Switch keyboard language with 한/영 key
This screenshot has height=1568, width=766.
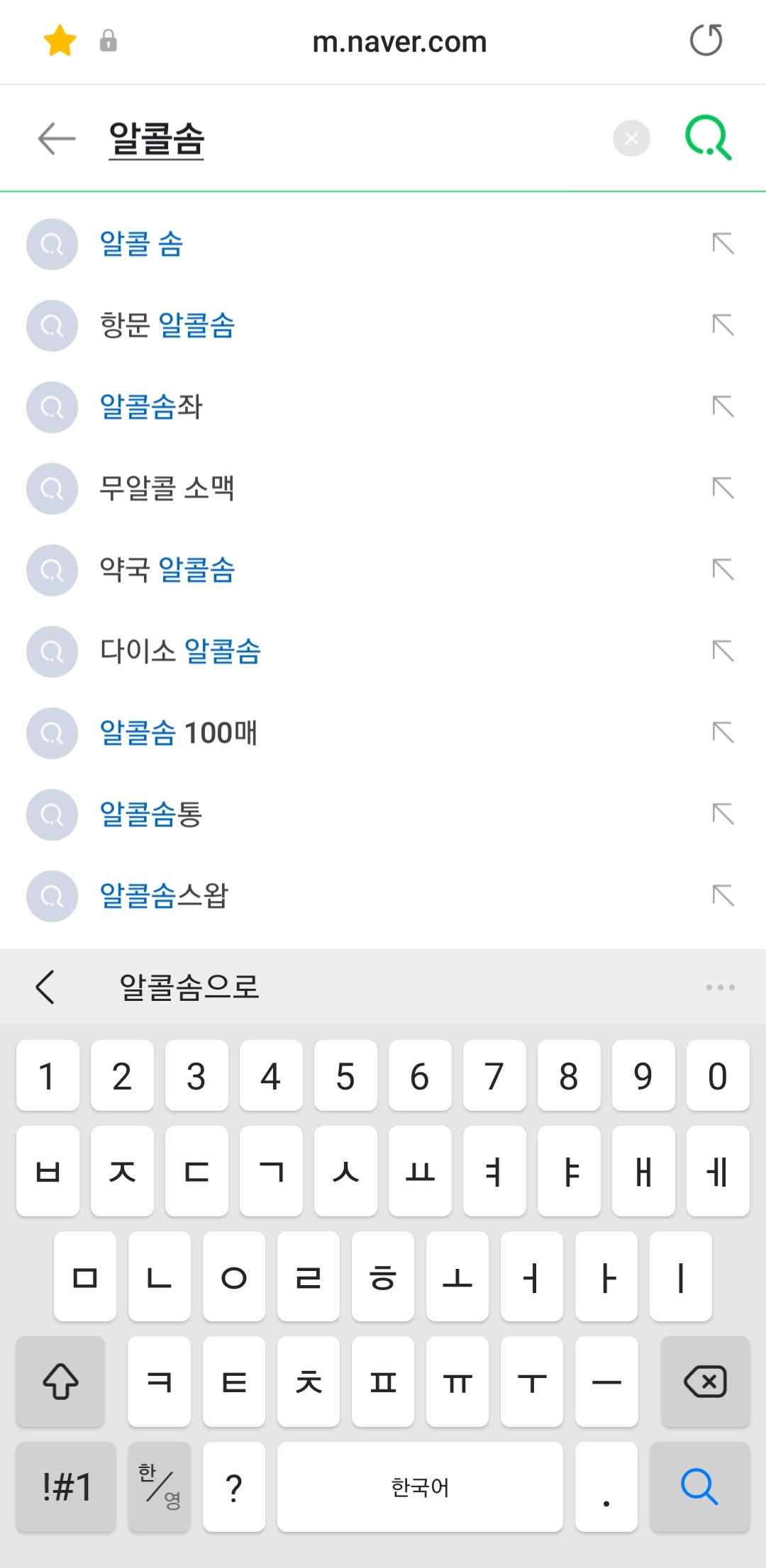(x=160, y=1486)
